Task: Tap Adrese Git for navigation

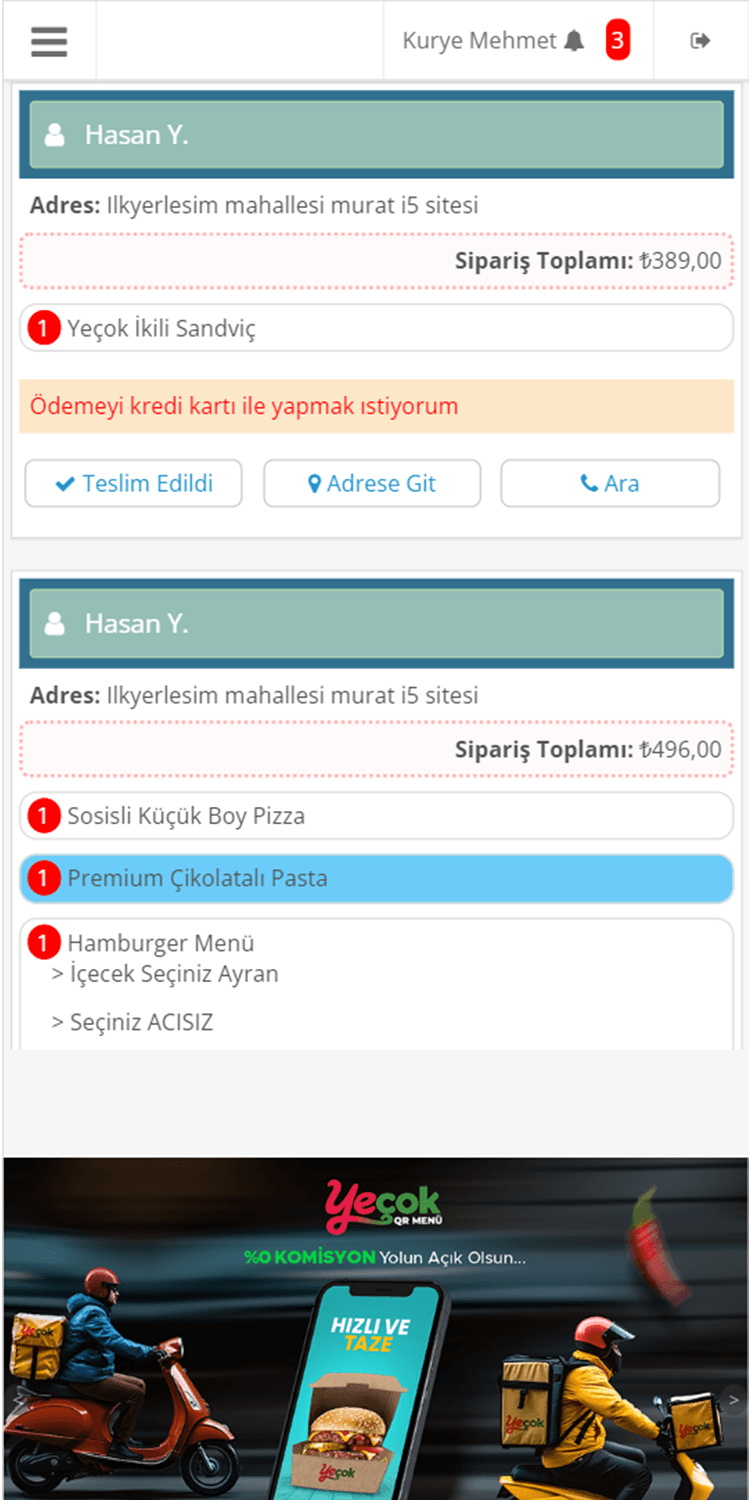Action: click(372, 484)
